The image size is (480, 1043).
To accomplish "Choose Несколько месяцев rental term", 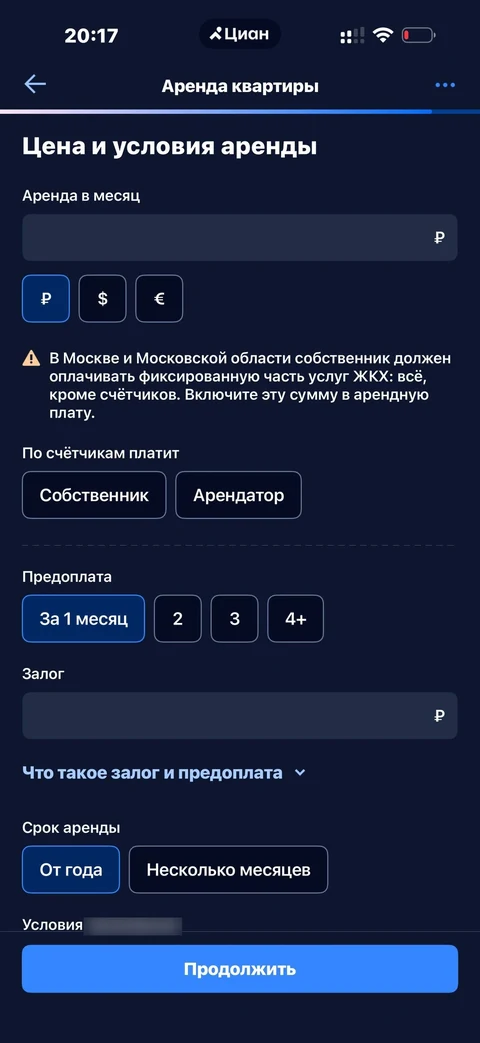I will tap(229, 869).
